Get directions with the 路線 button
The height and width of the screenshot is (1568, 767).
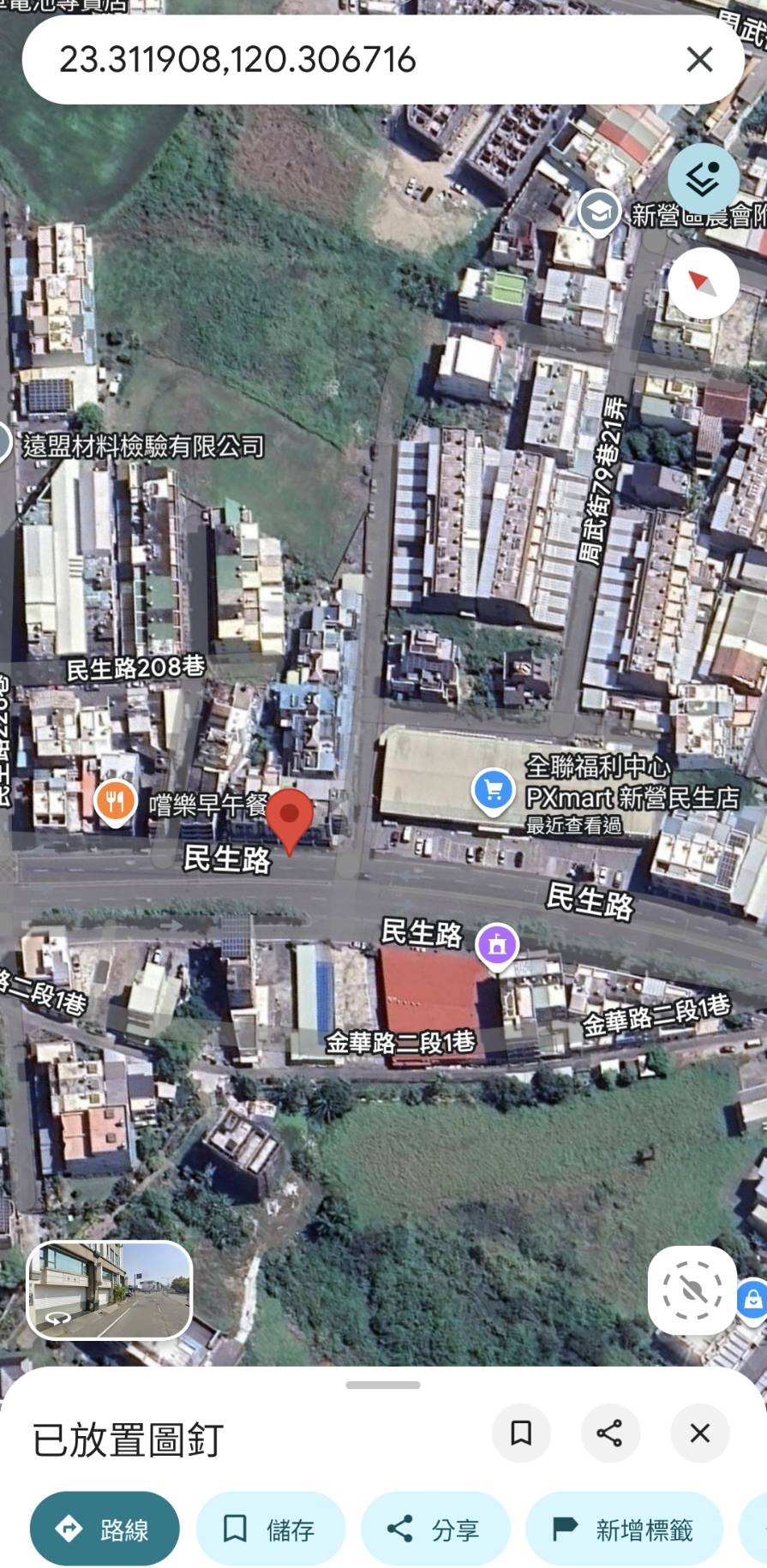105,1529
